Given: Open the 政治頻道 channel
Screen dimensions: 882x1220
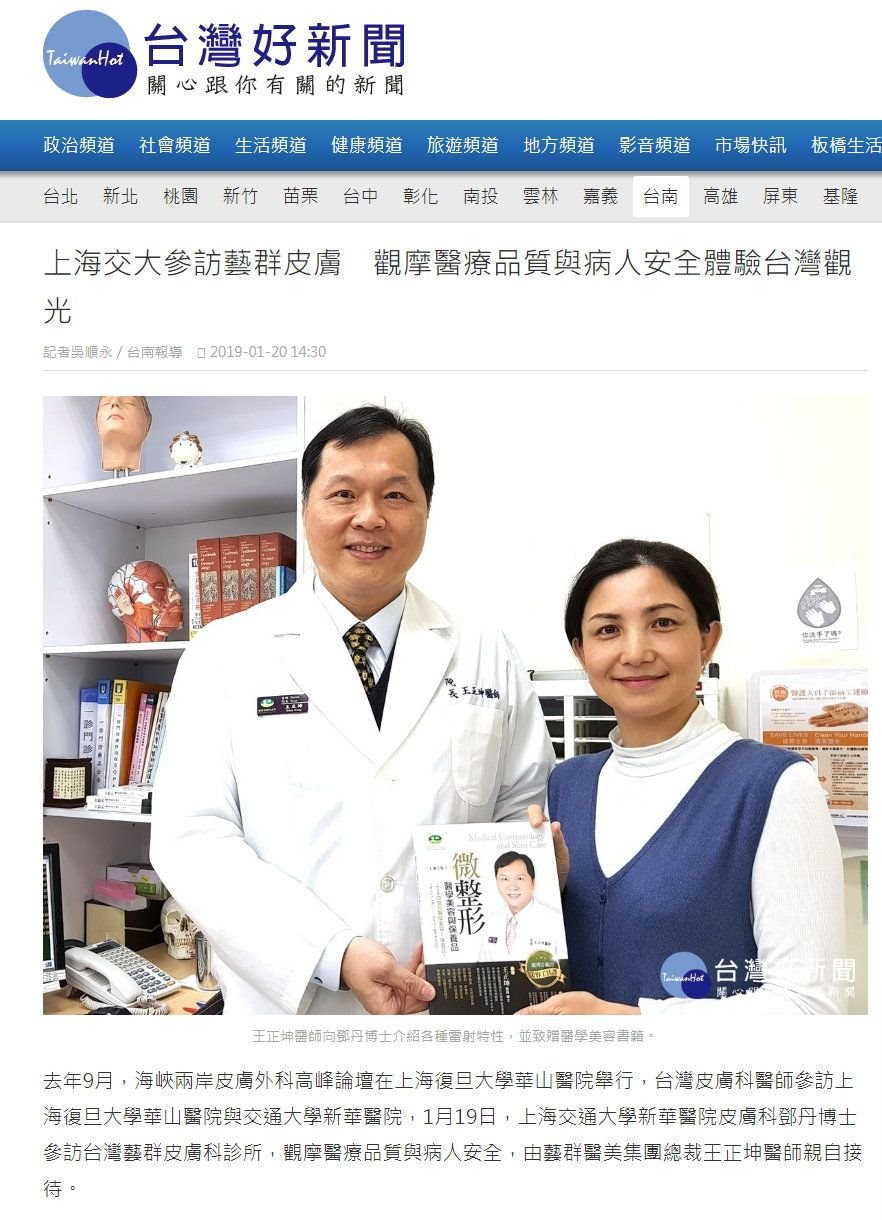Looking at the screenshot, I should pos(79,145).
